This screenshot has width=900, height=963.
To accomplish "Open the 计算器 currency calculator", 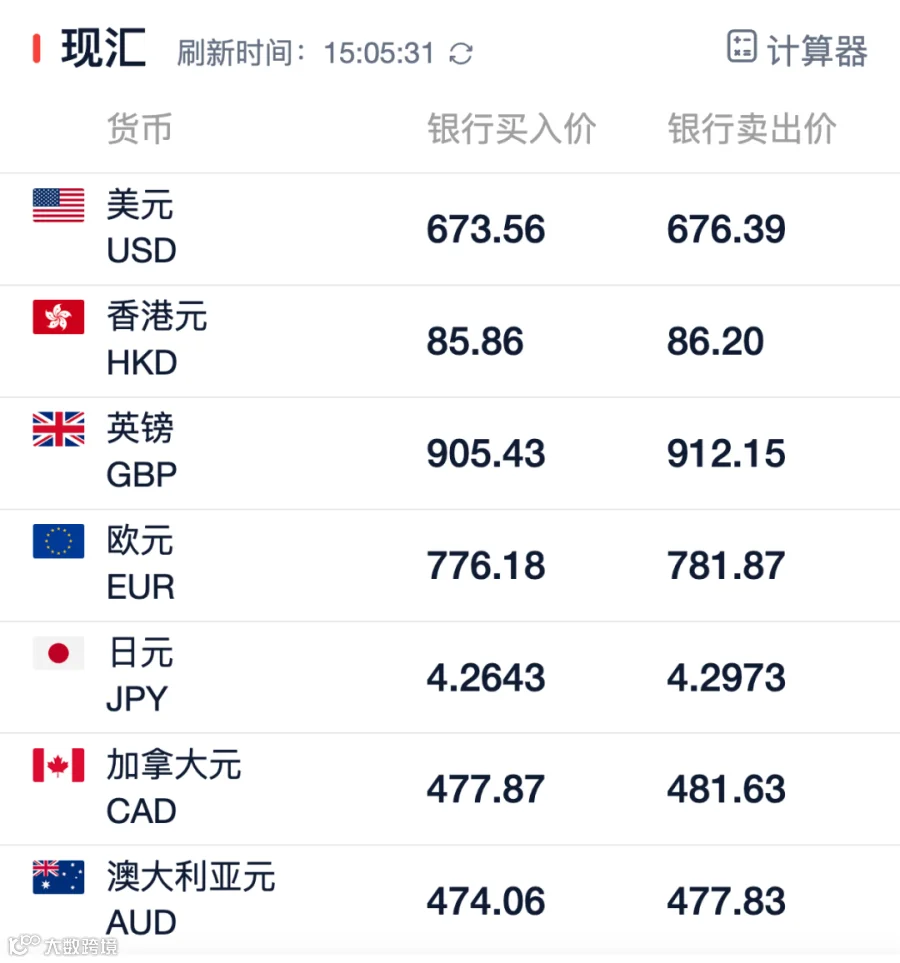I will pos(797,49).
